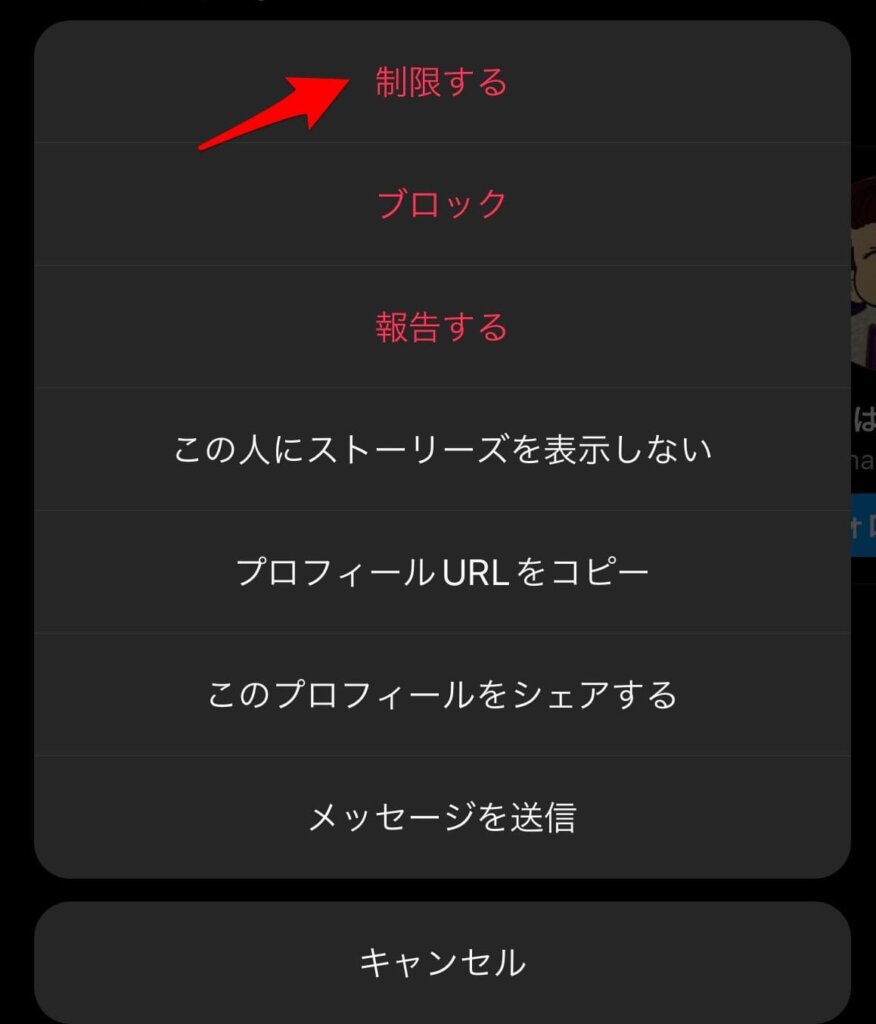876x1024 pixels.
Task: Select この人にストーリーズを表示しない
Action: coord(442,449)
